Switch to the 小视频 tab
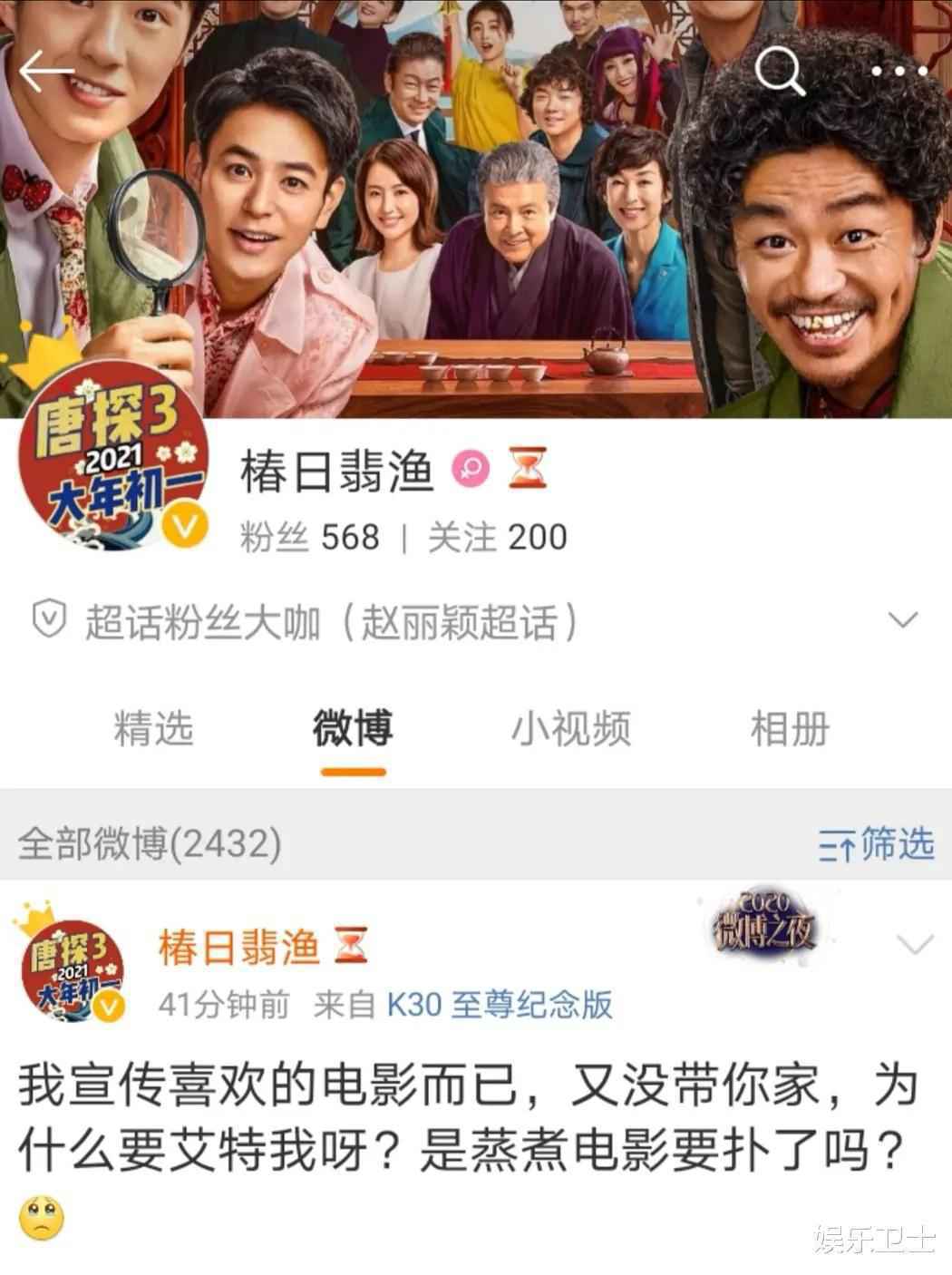 coord(571,729)
